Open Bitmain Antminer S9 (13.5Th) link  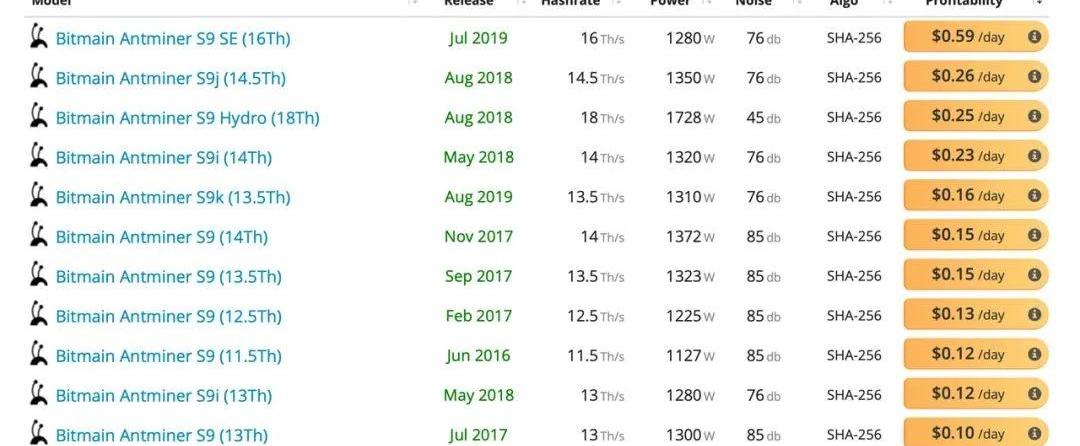tap(168, 276)
